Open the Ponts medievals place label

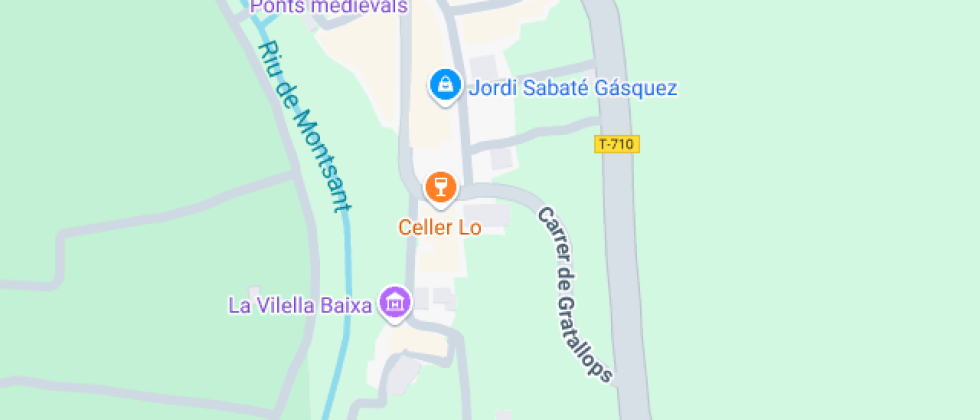tap(329, 7)
